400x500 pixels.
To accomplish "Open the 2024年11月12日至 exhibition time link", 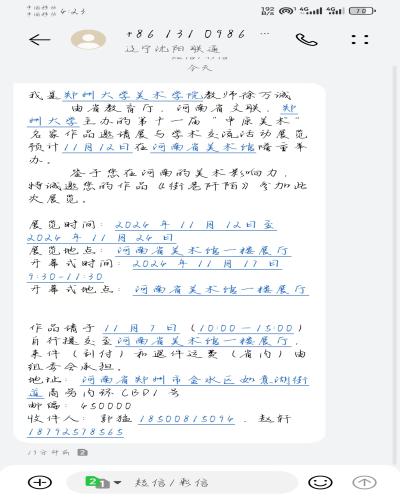I will (195, 225).
